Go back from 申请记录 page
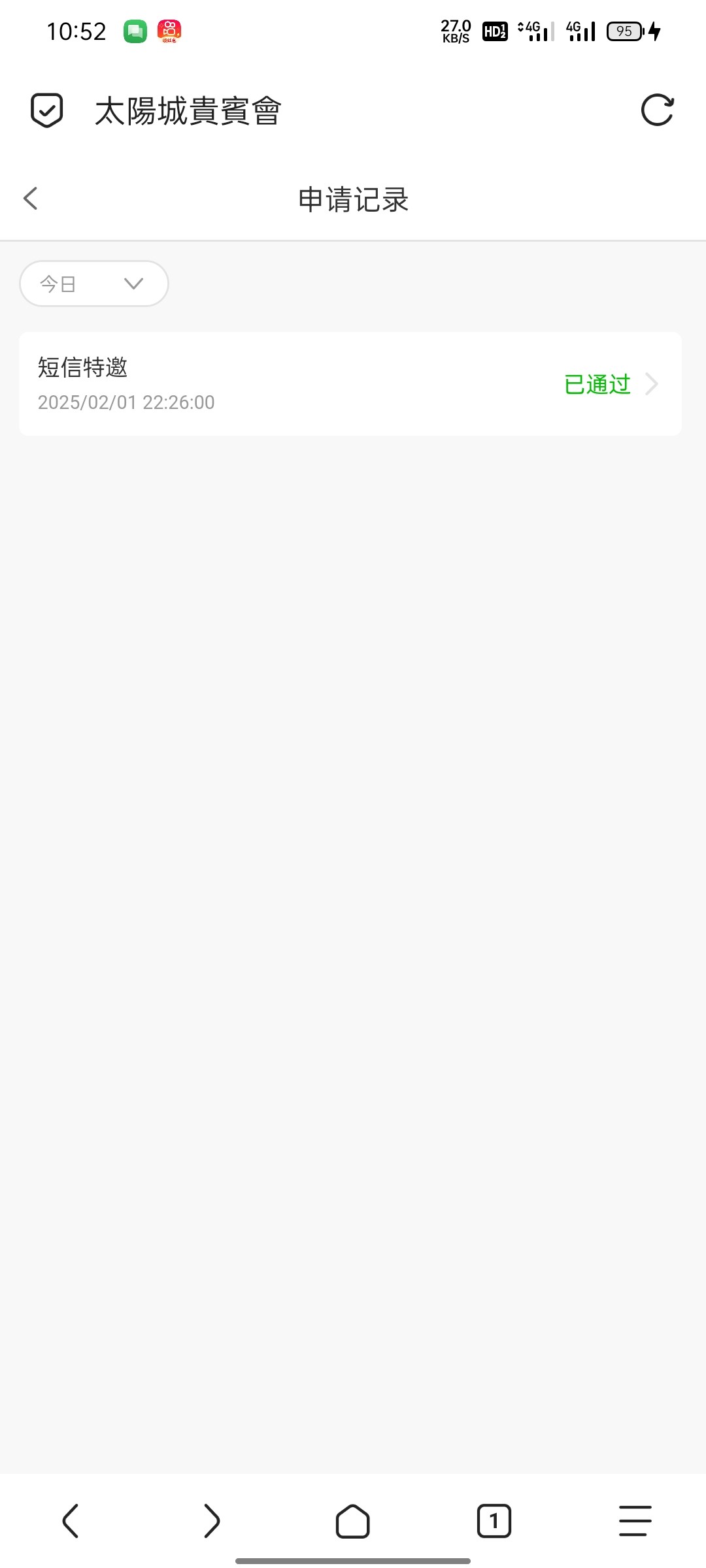The height and width of the screenshot is (1568, 706). click(x=31, y=199)
